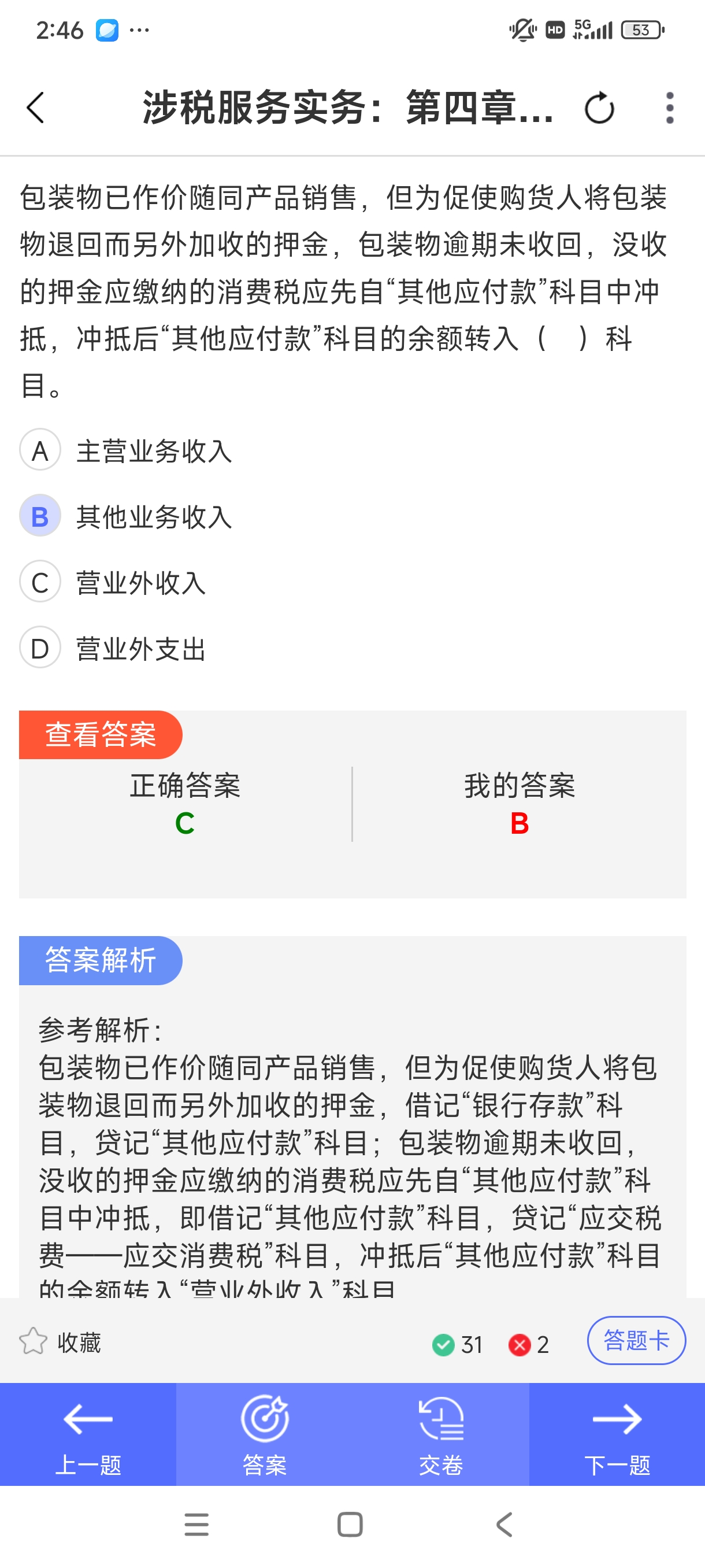This screenshot has height=1568, width=705.
Task: Select option A 主营业务收入
Action: (126, 450)
